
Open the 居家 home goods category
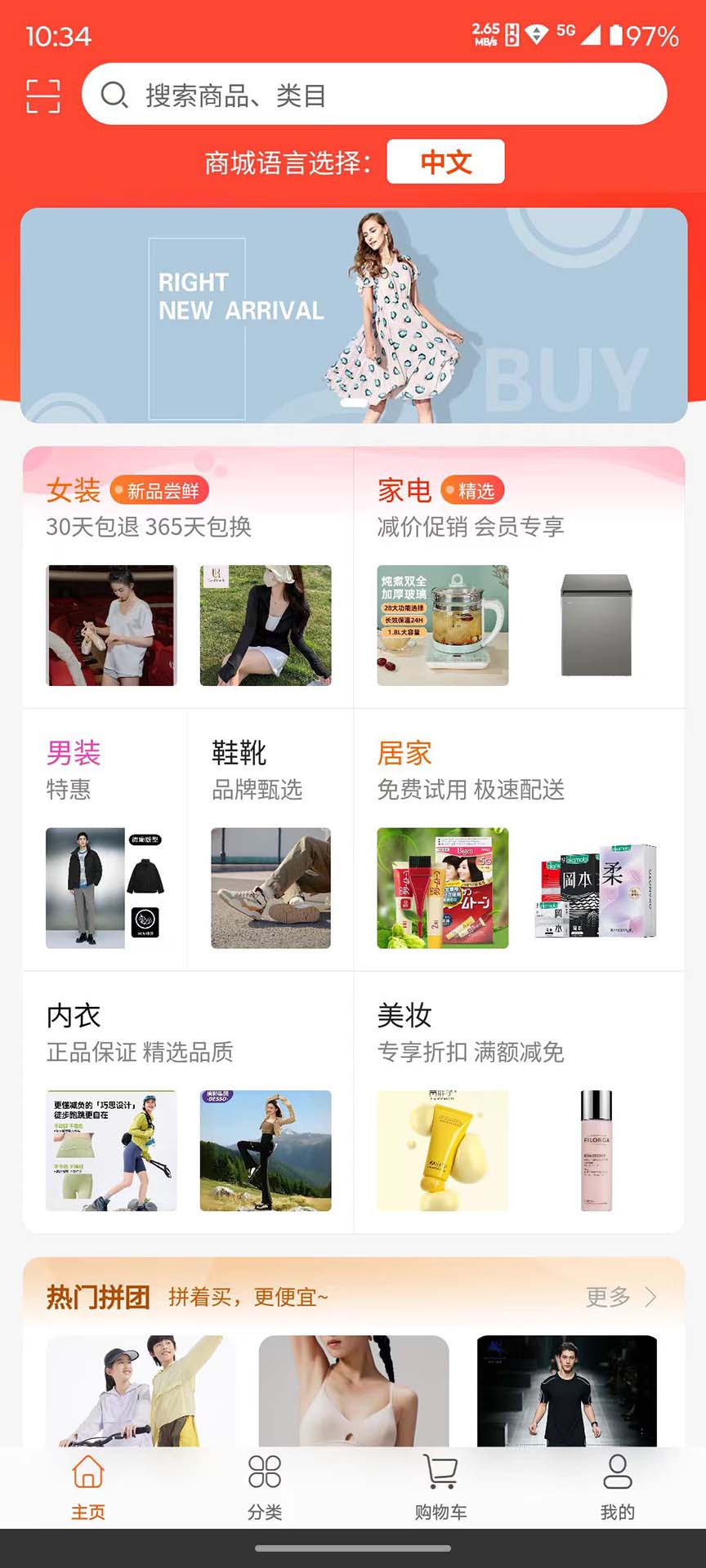coord(404,753)
